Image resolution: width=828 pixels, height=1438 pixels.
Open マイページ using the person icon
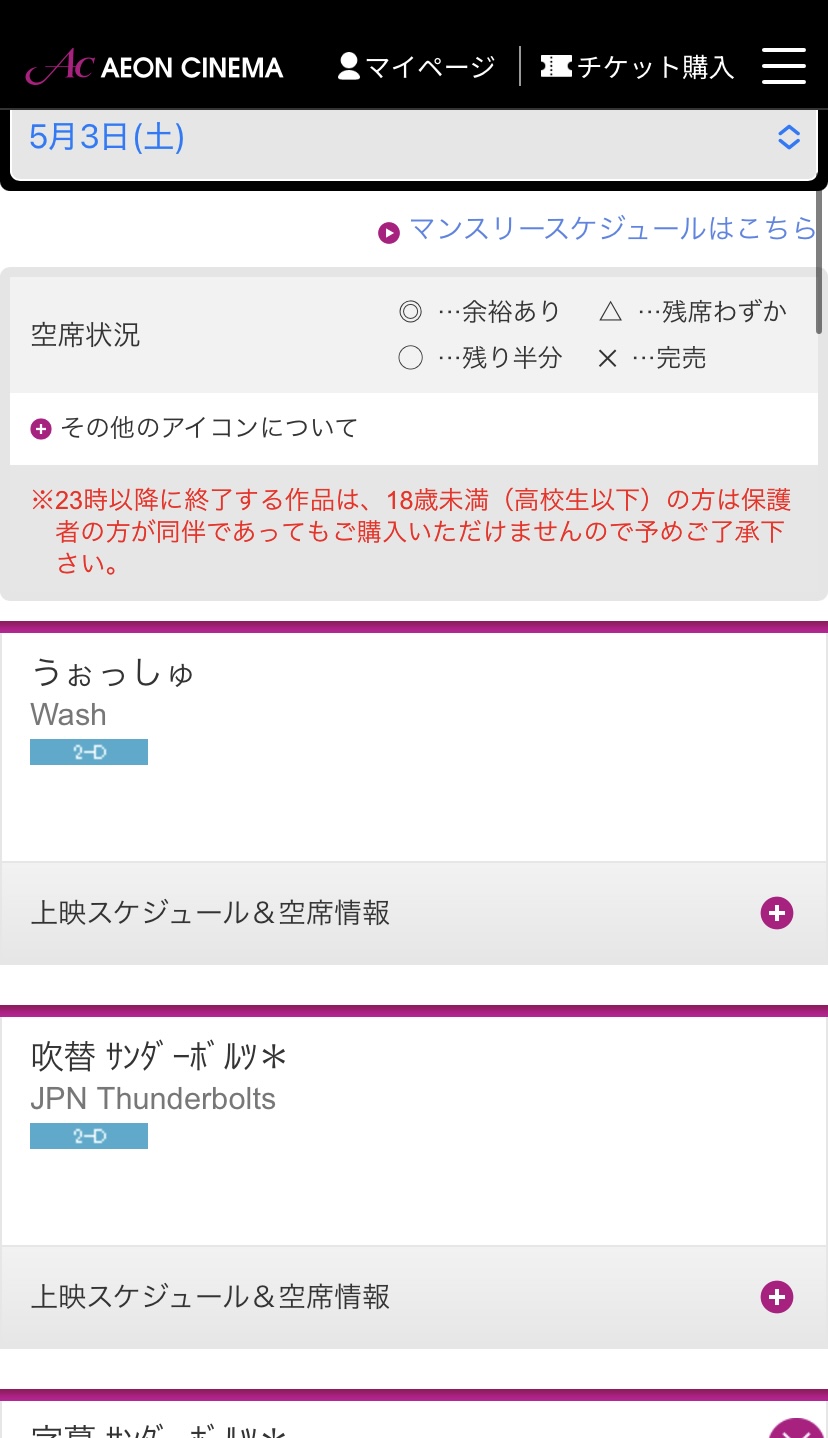pyautogui.click(x=348, y=66)
